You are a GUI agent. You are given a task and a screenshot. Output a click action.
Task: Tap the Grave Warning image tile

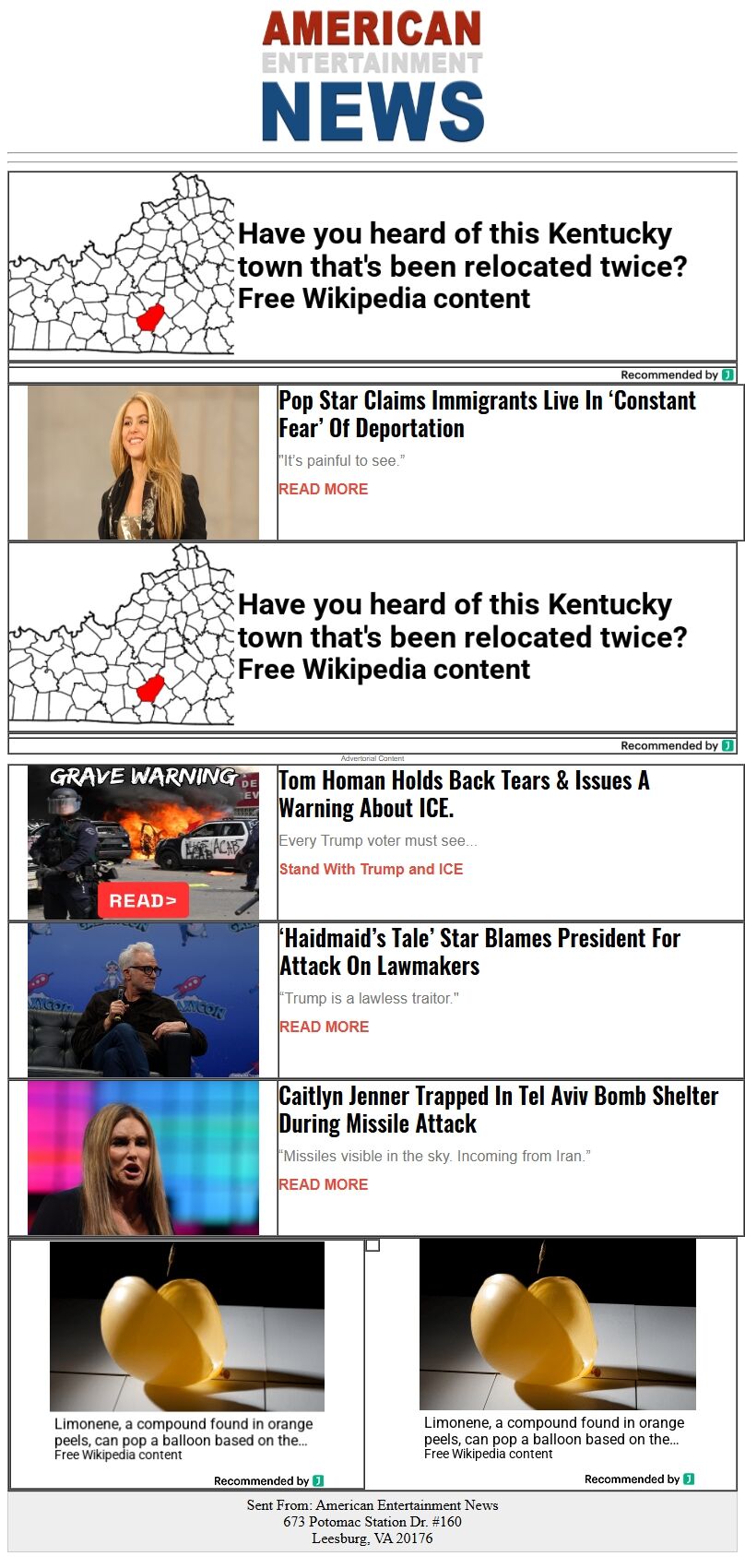143,841
